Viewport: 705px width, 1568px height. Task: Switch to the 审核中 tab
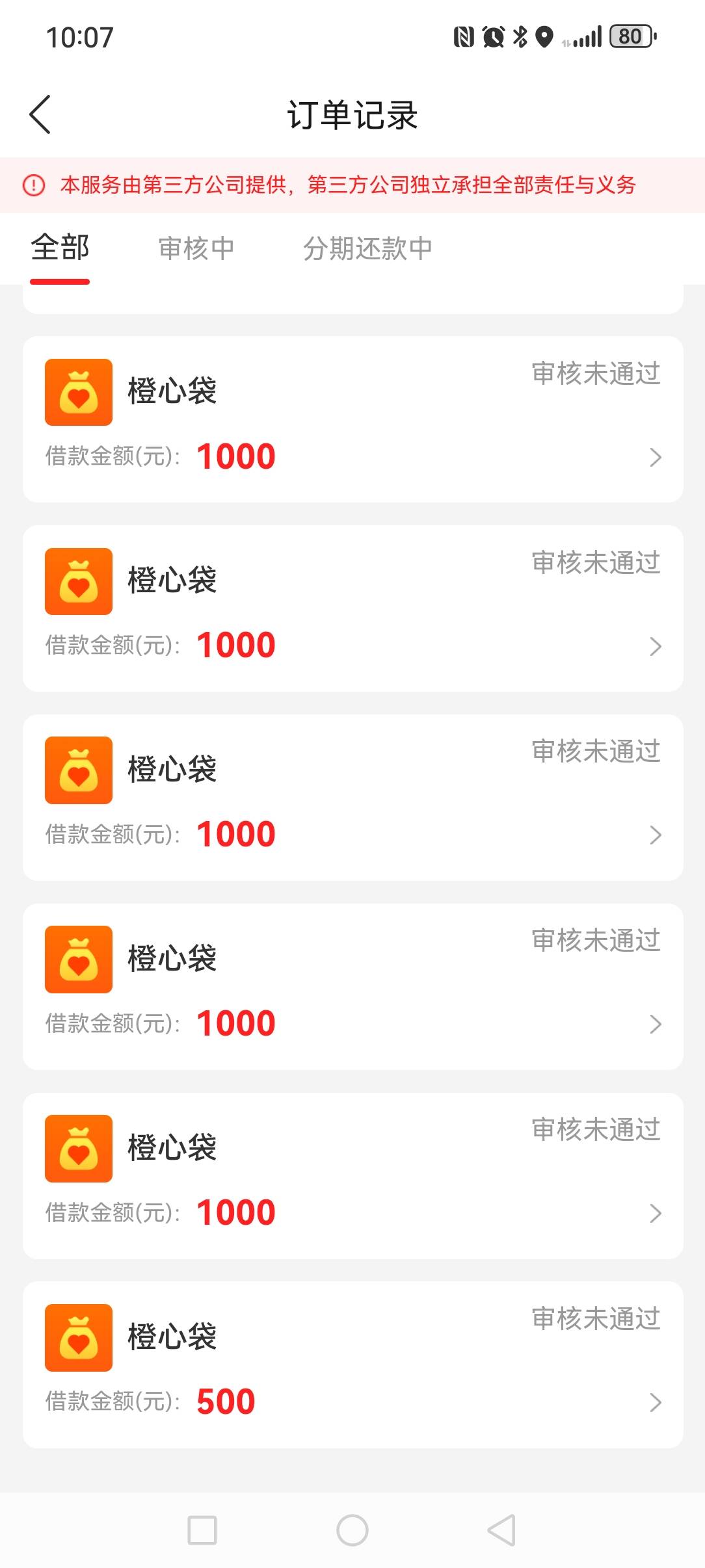pyautogui.click(x=196, y=248)
